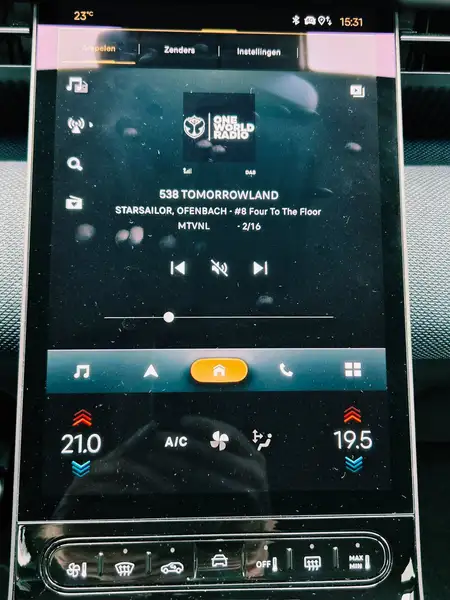Lower the 19.5 temperature

click(x=354, y=465)
